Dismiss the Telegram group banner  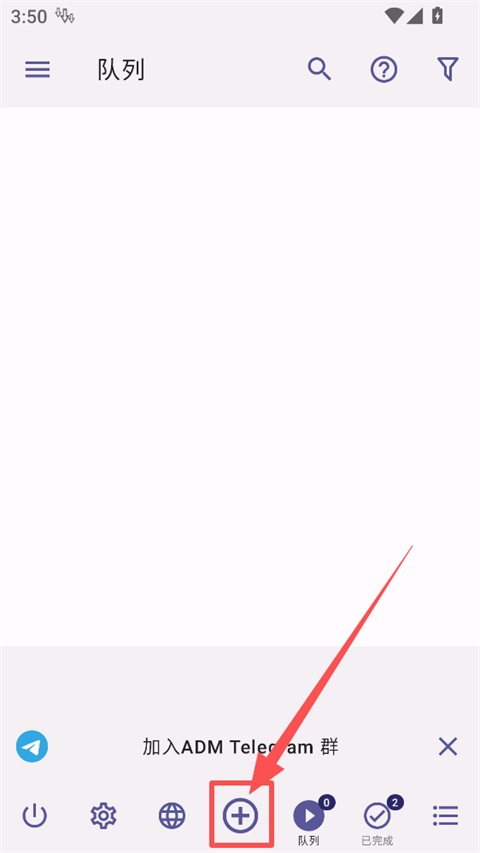(447, 747)
